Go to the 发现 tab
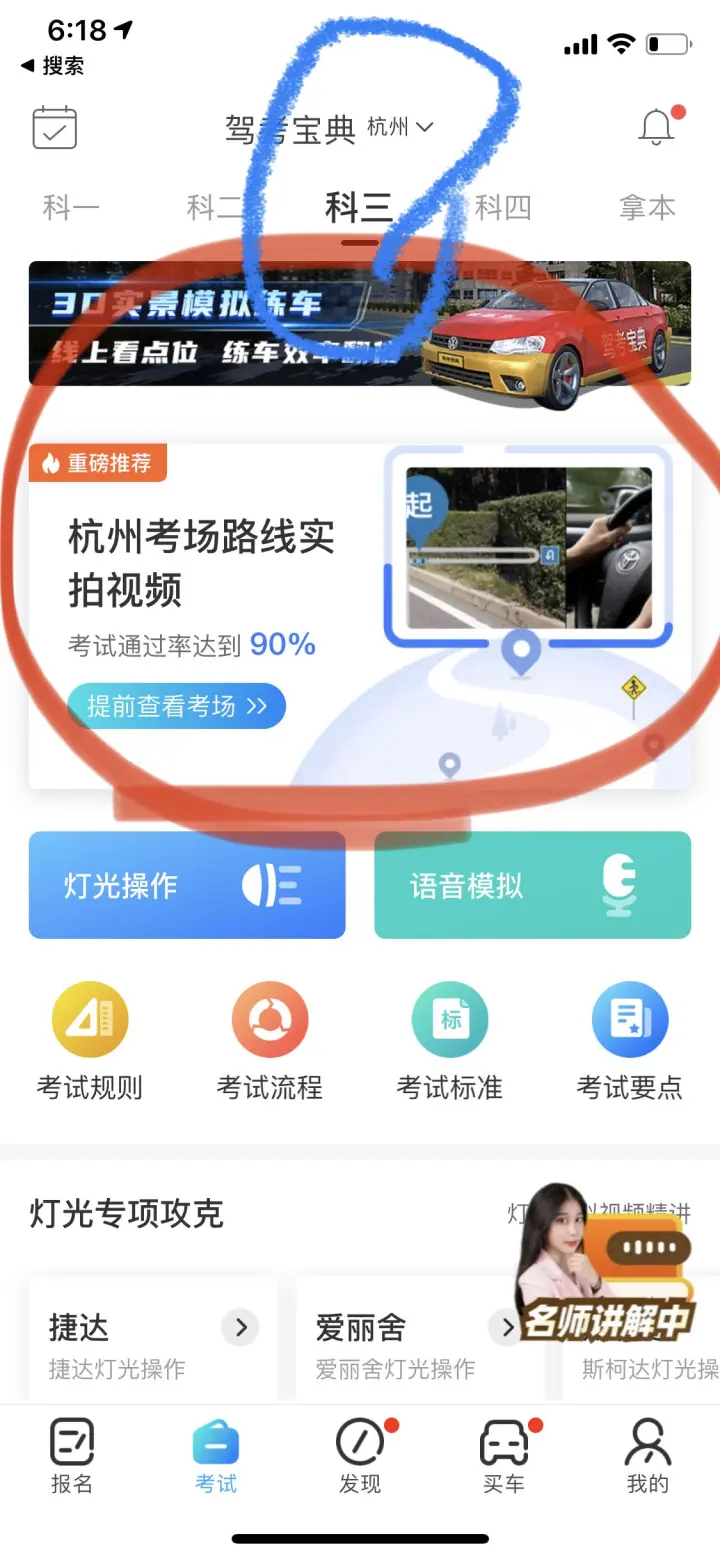Screen dimensions: 720x1559 tap(360, 1456)
